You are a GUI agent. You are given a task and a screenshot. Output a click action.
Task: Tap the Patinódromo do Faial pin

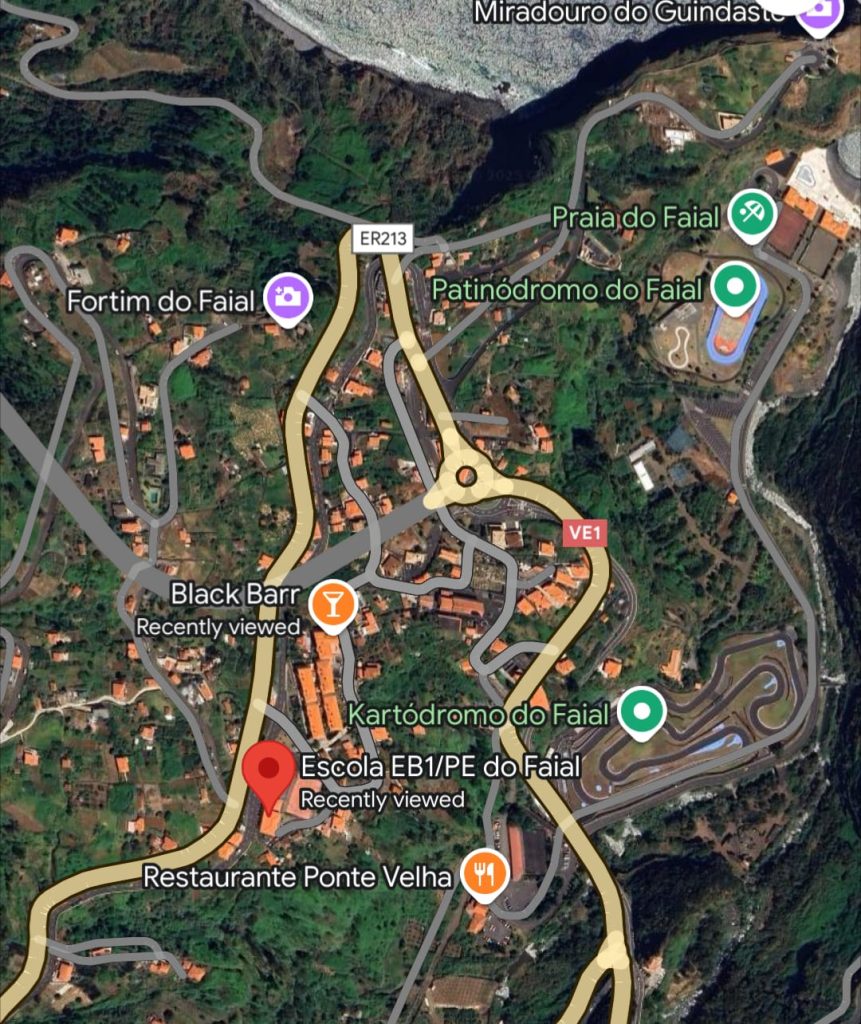pyautogui.click(x=735, y=286)
